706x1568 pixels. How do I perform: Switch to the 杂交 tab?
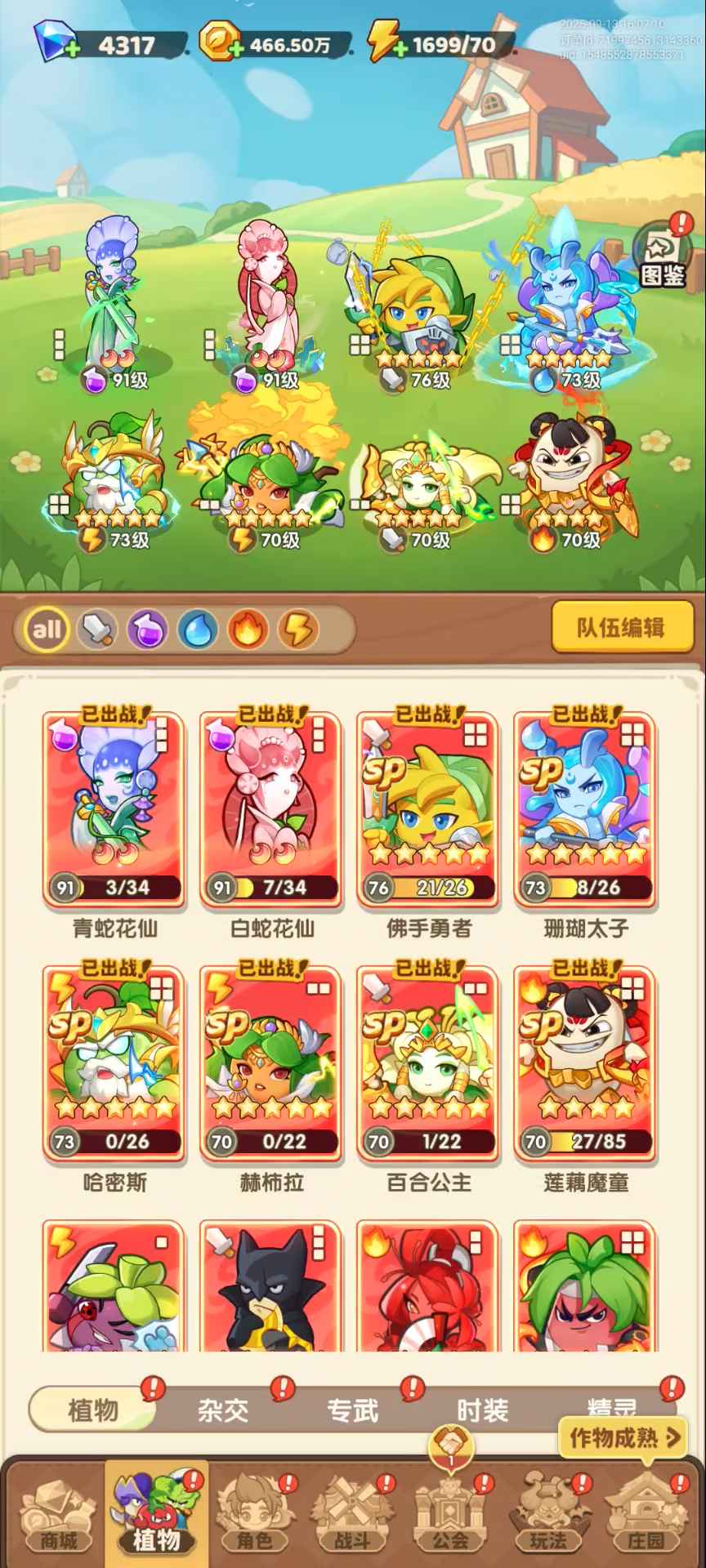coord(222,1410)
